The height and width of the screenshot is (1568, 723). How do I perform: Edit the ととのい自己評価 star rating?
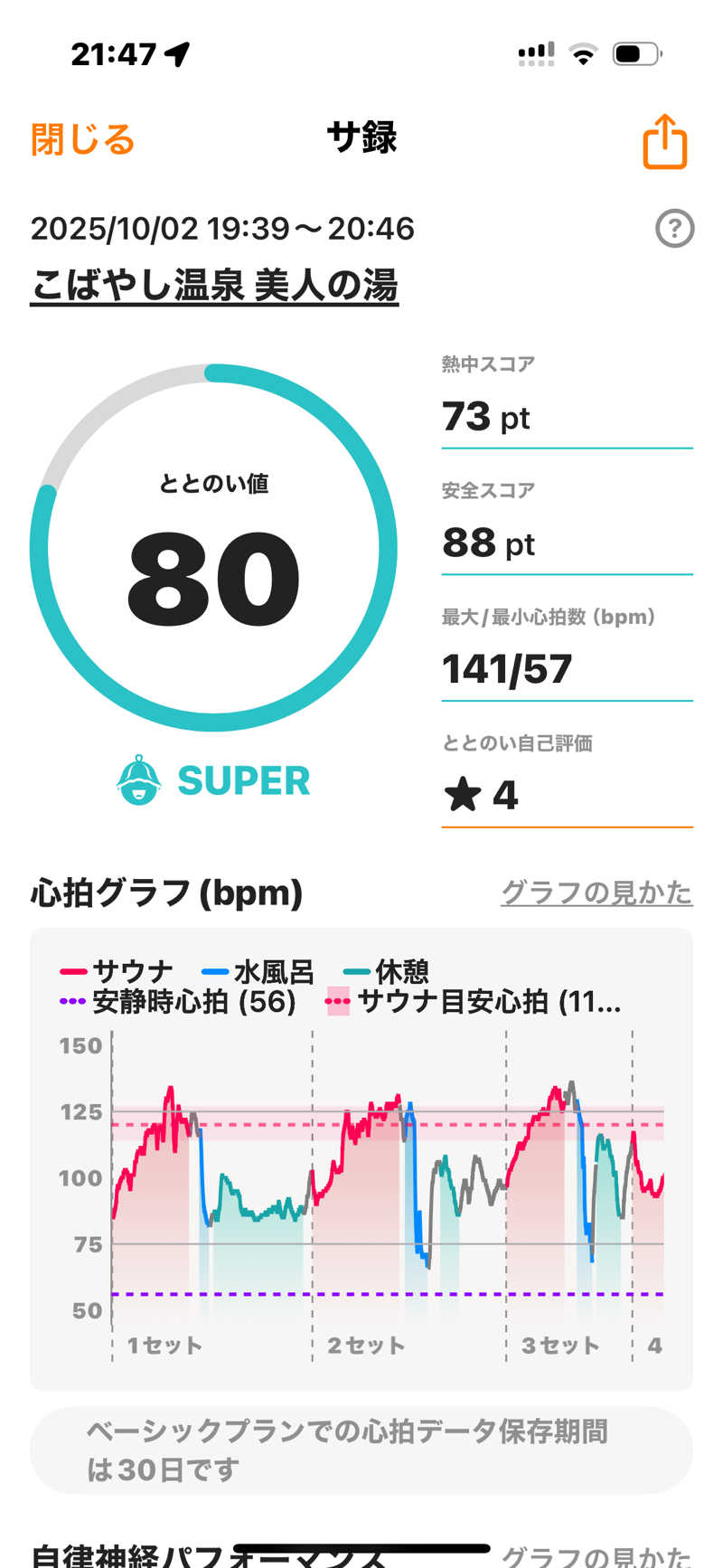click(x=481, y=796)
